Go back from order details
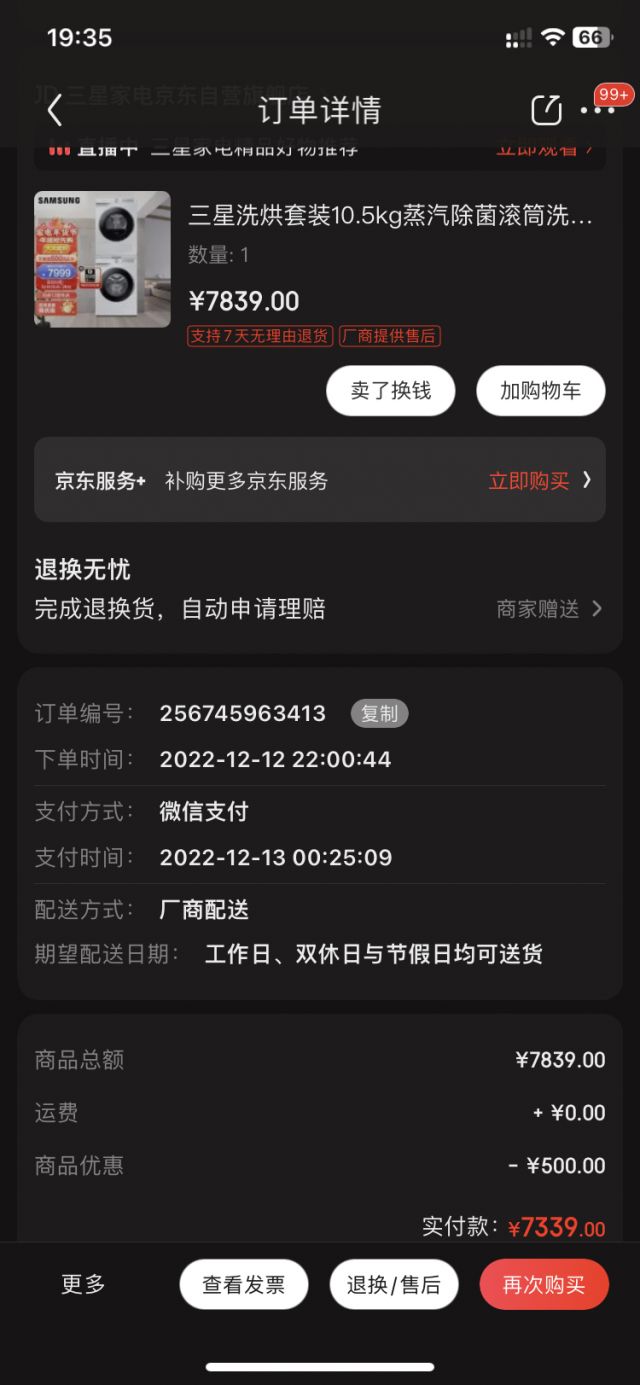Screen dimensions: 640x1385 [55, 110]
